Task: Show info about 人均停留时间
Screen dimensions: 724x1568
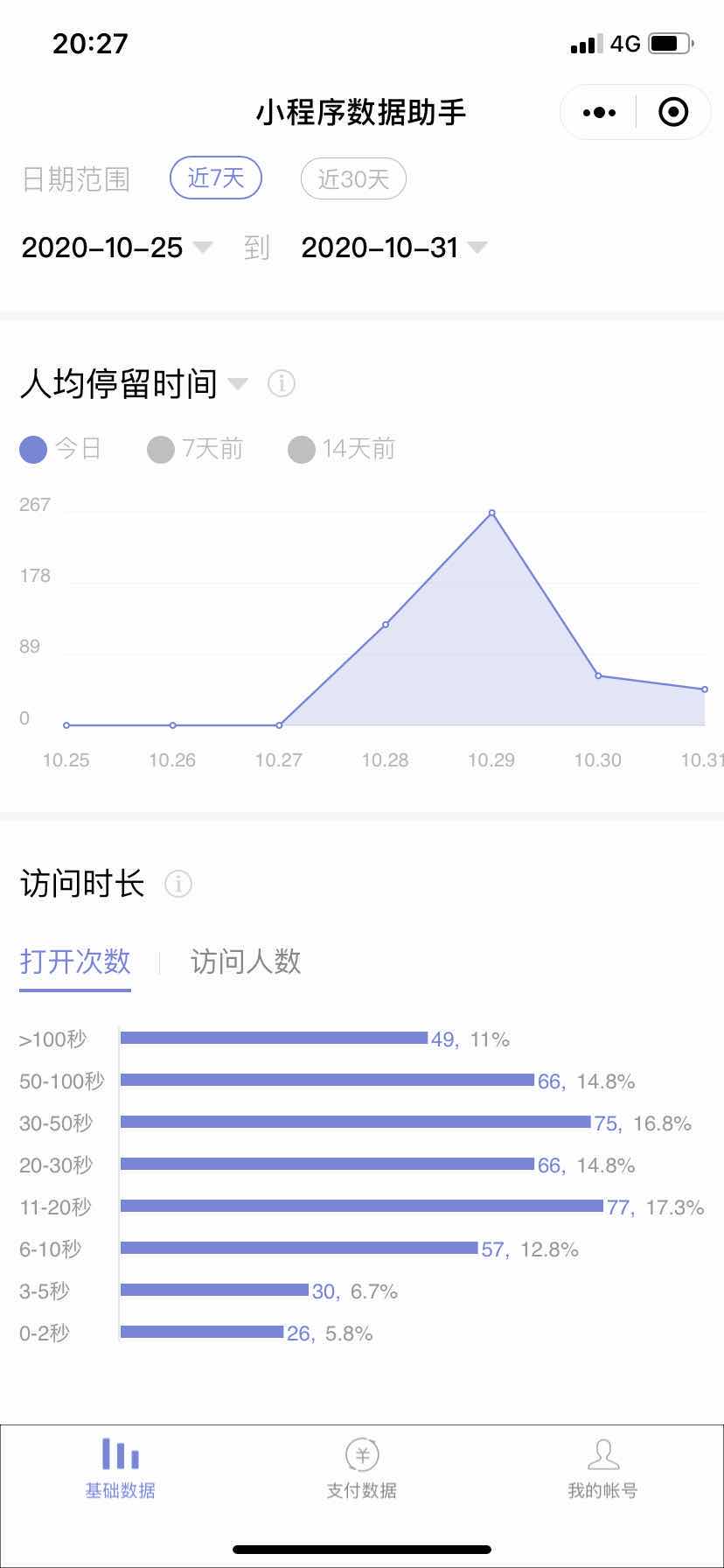Action: (281, 383)
